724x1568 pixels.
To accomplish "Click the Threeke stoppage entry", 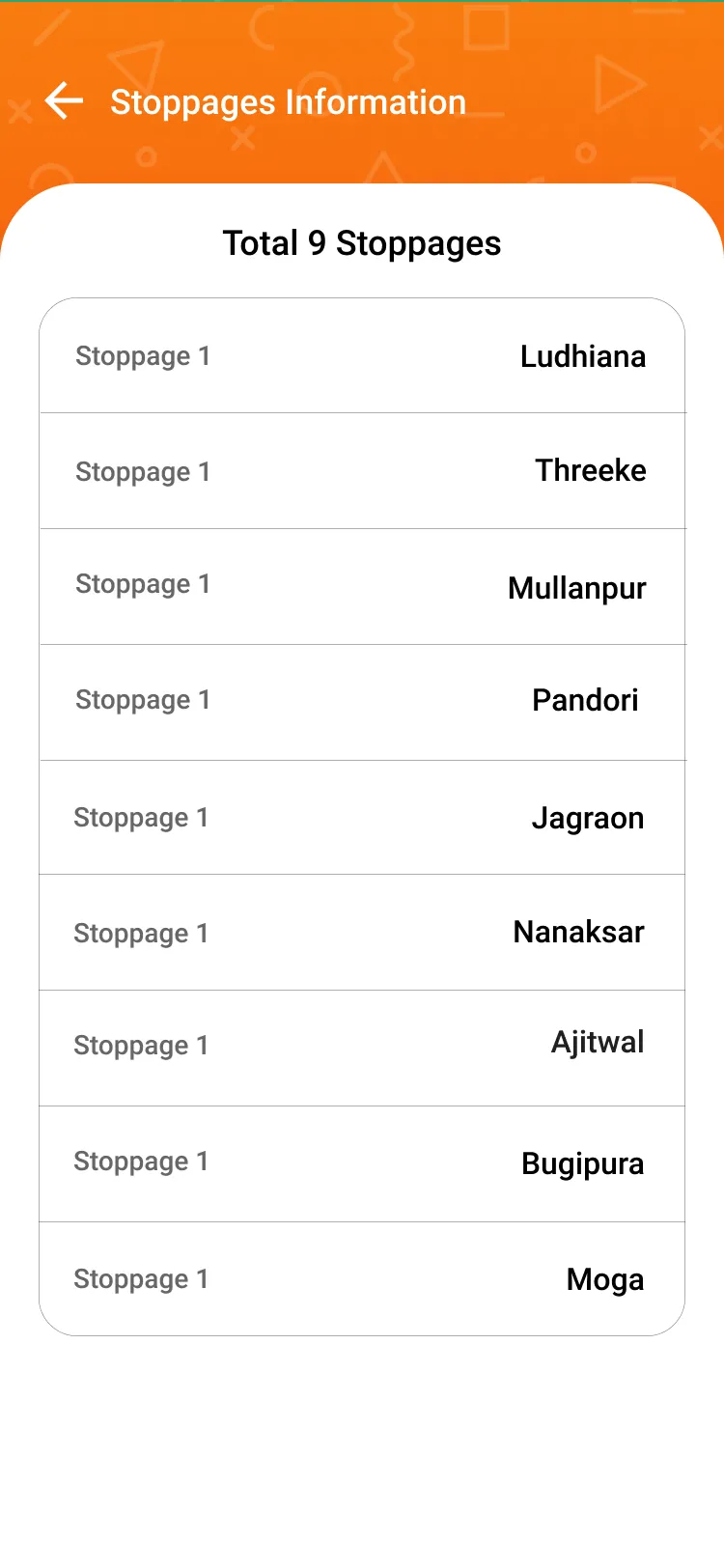I will pyautogui.click(x=362, y=471).
